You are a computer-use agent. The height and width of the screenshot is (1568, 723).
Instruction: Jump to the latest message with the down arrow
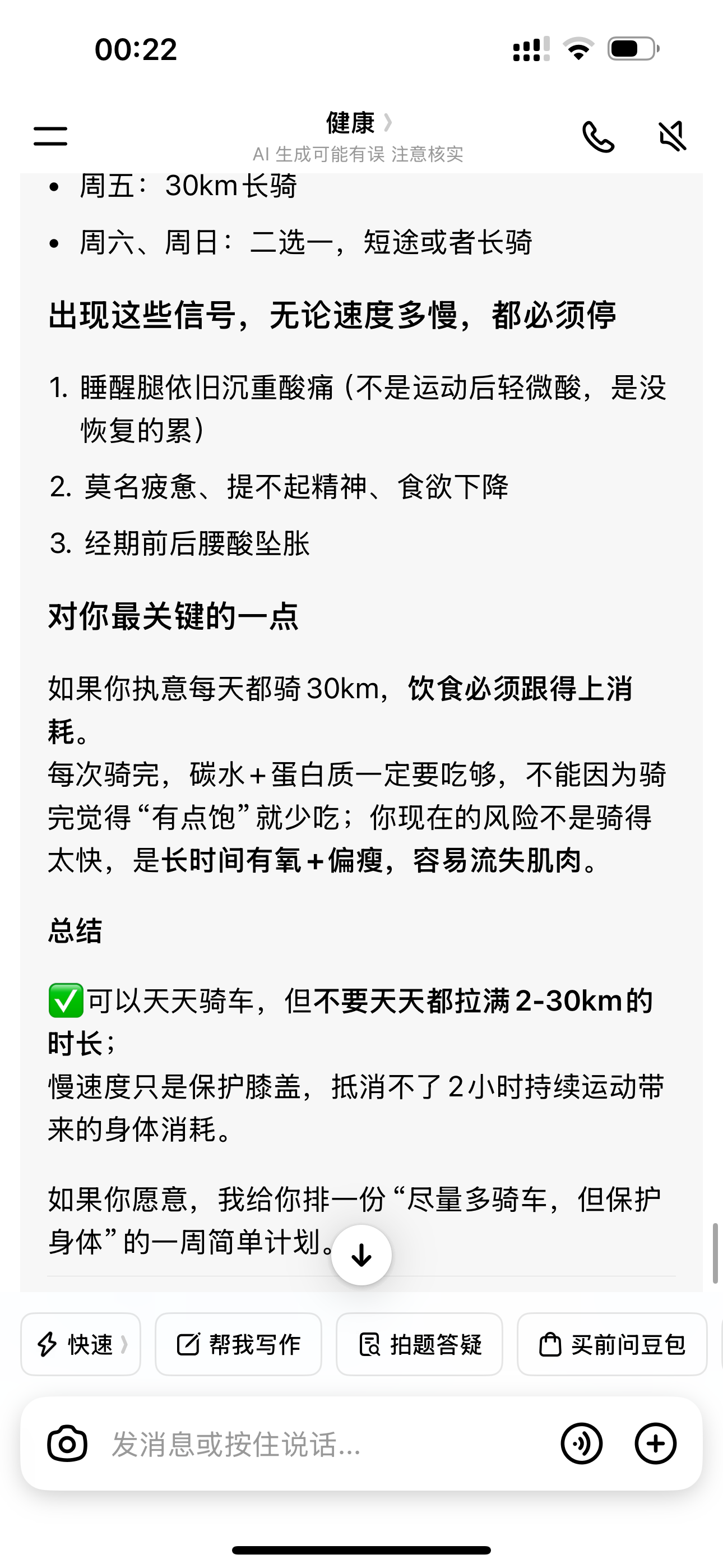click(x=361, y=1255)
